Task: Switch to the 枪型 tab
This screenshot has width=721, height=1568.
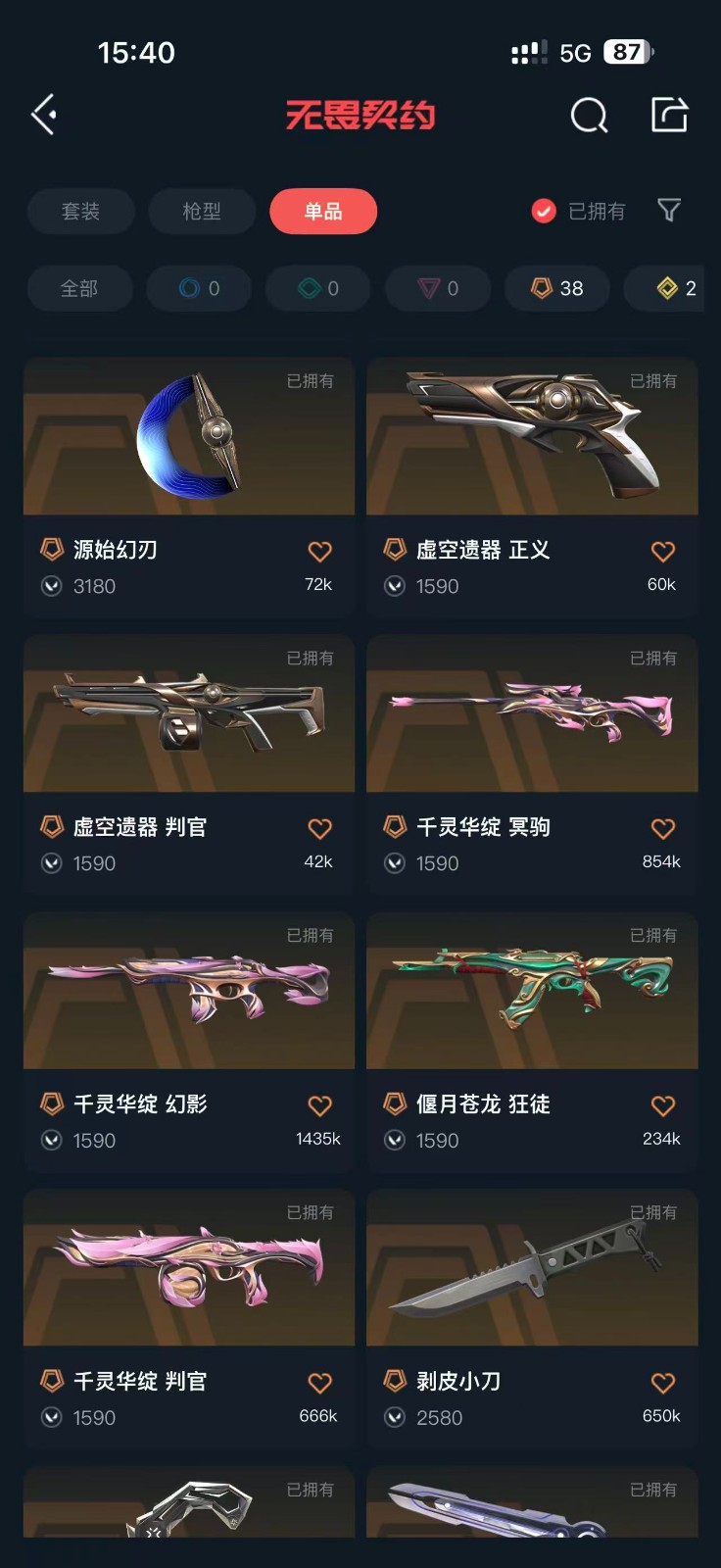Action: [202, 212]
